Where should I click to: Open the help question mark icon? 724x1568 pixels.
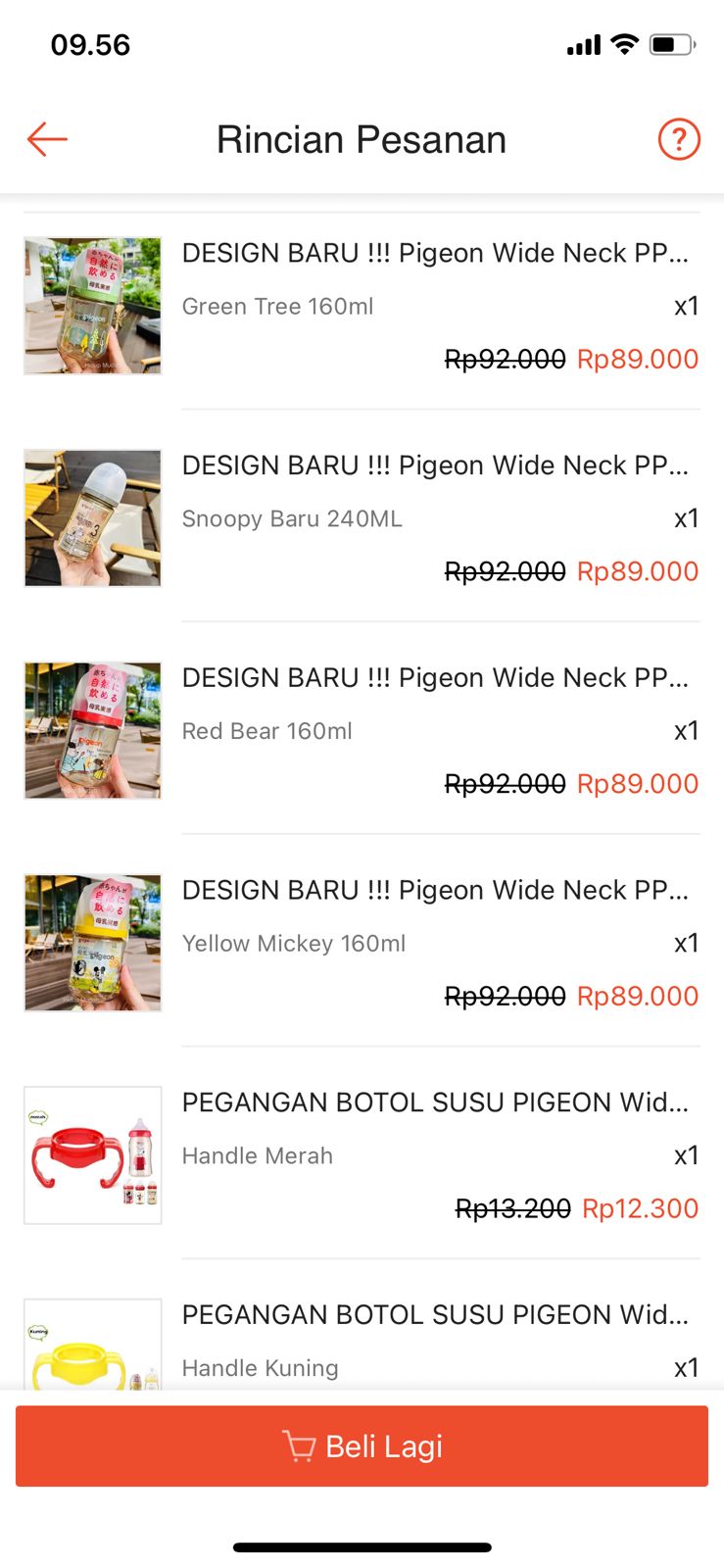pos(678,139)
